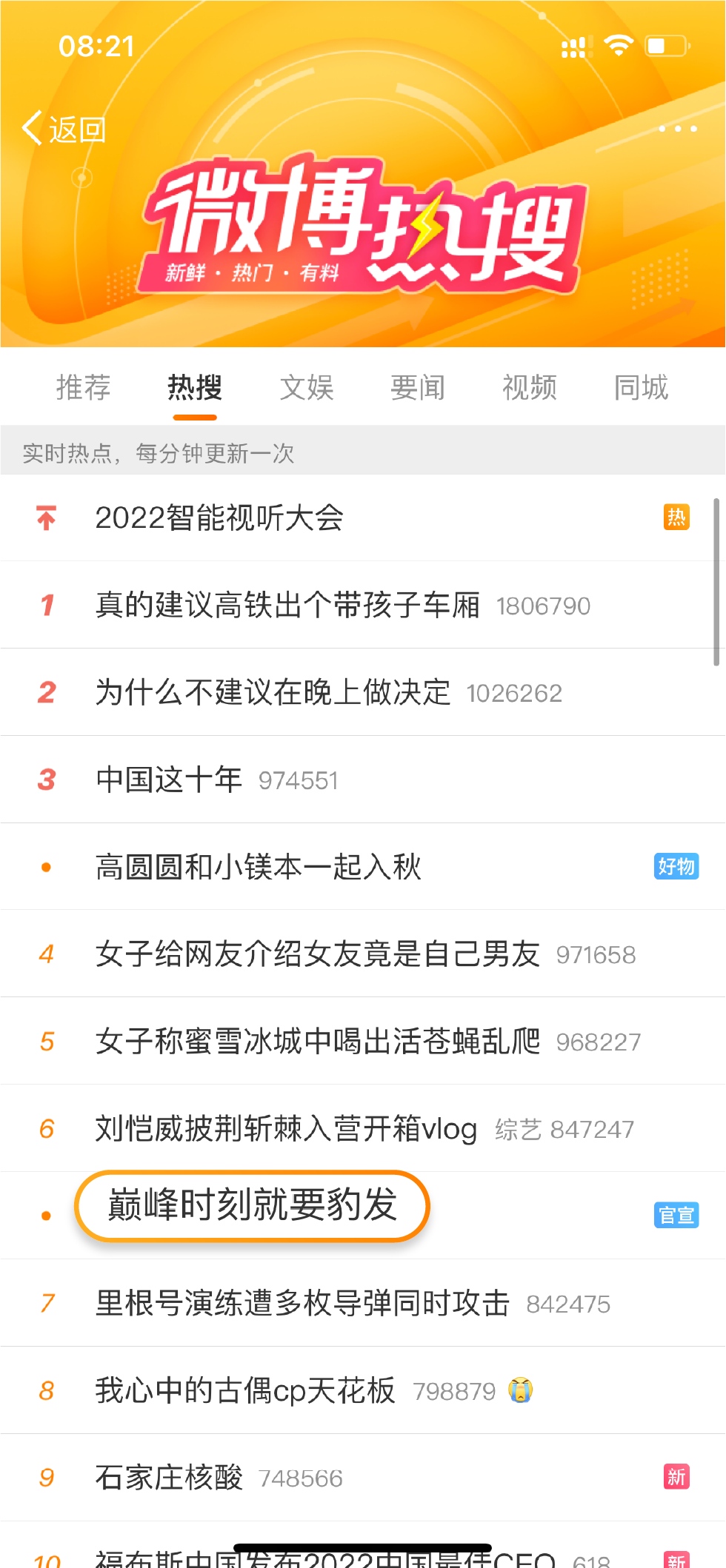This screenshot has height=1568, width=726.
Task: View topic 女子给网友介绍女友竟是自己男友
Action: tap(363, 954)
